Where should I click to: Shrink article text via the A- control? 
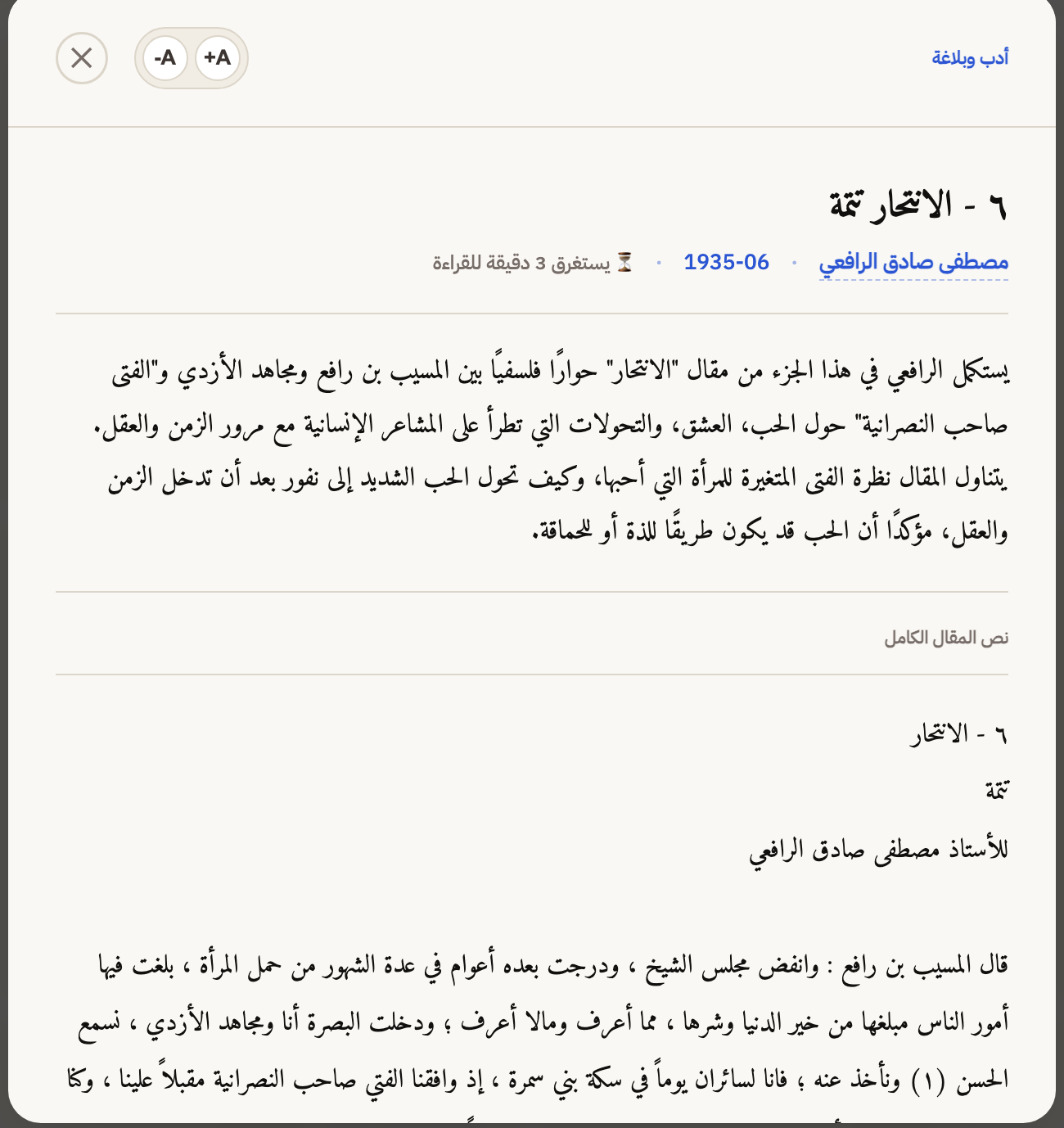[x=168, y=57]
